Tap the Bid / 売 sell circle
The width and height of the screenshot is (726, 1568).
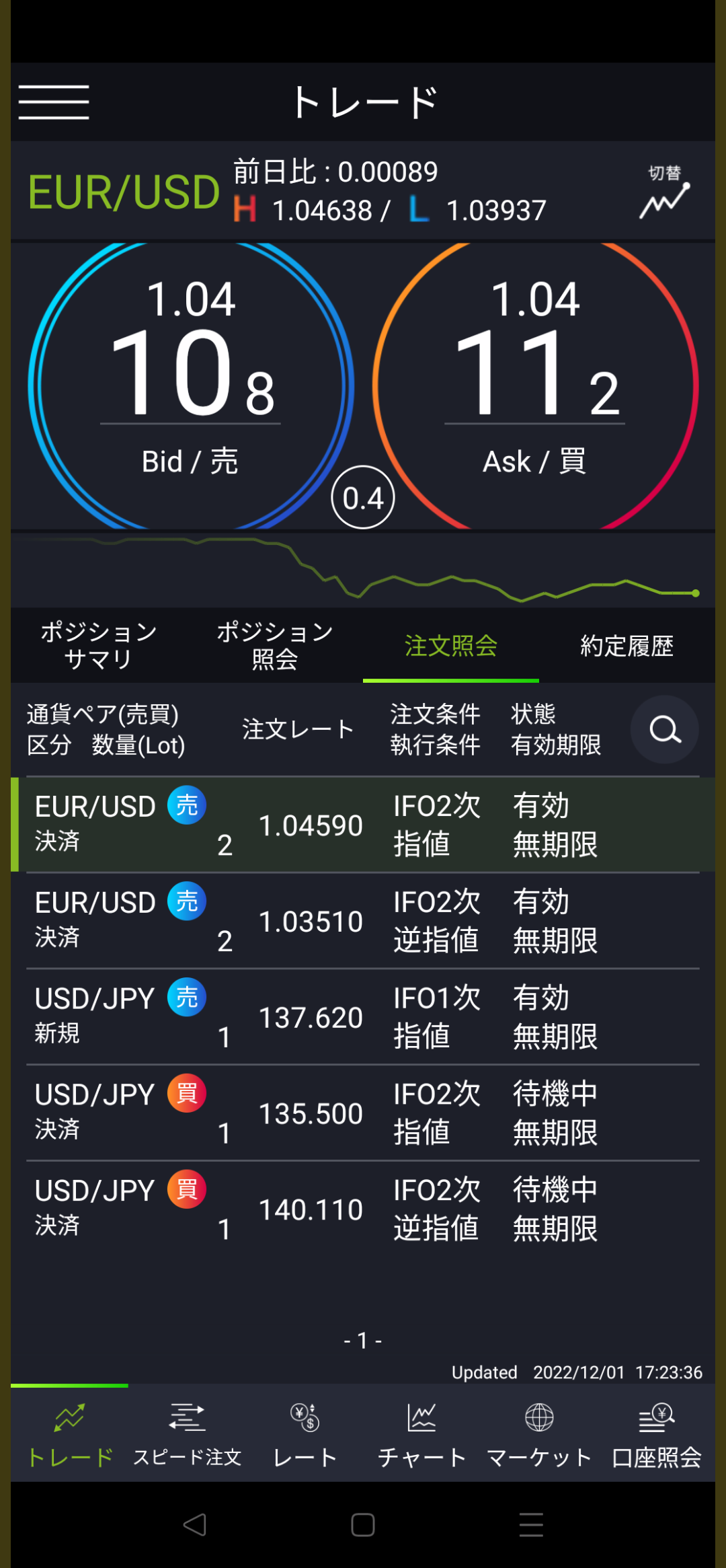click(191, 385)
